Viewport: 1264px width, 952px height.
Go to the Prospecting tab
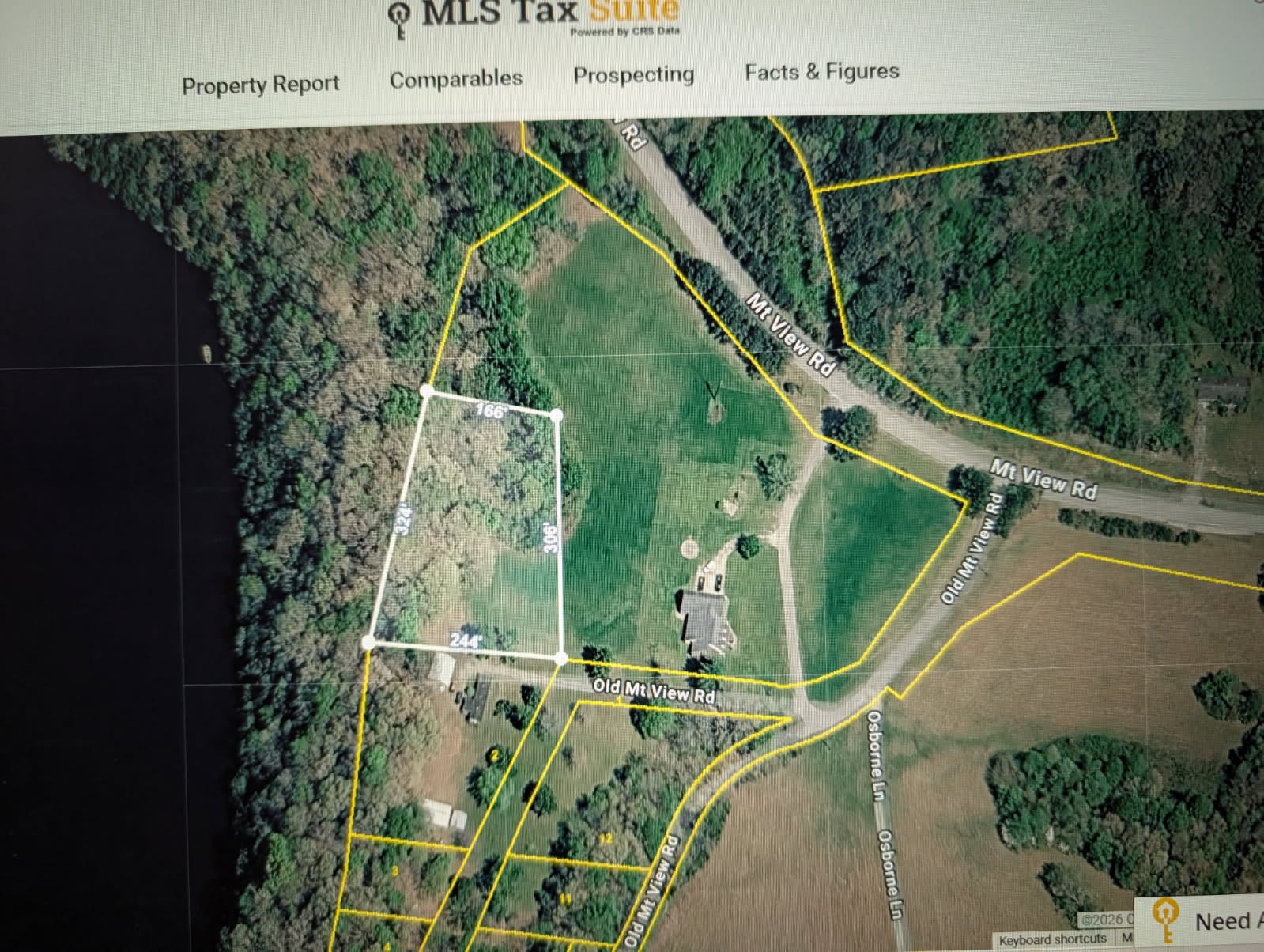633,75
